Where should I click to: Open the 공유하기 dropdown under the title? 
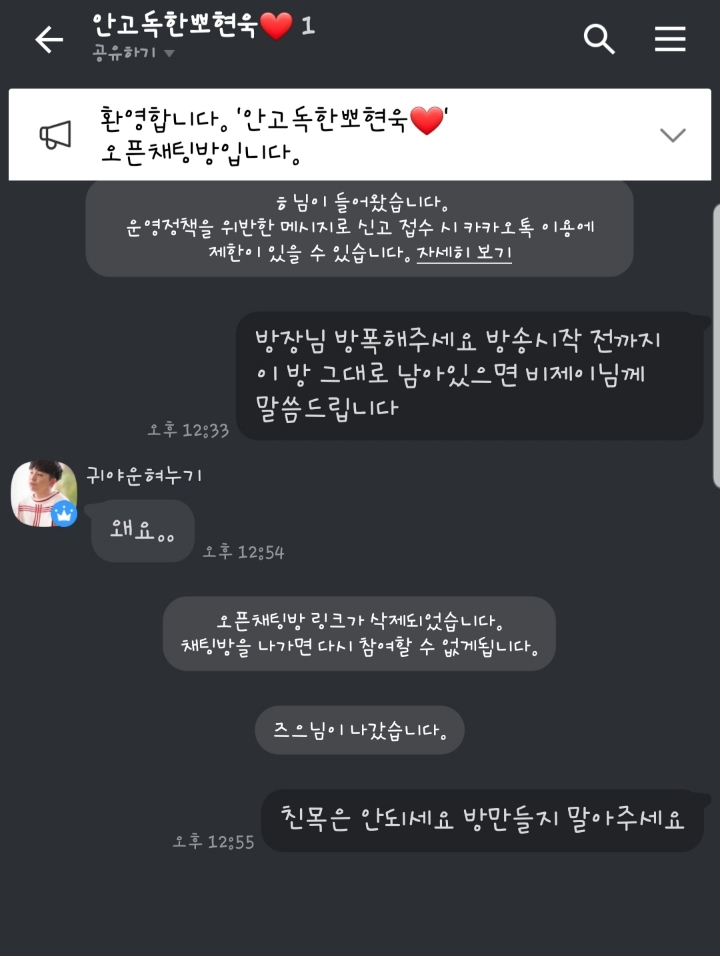[132, 53]
